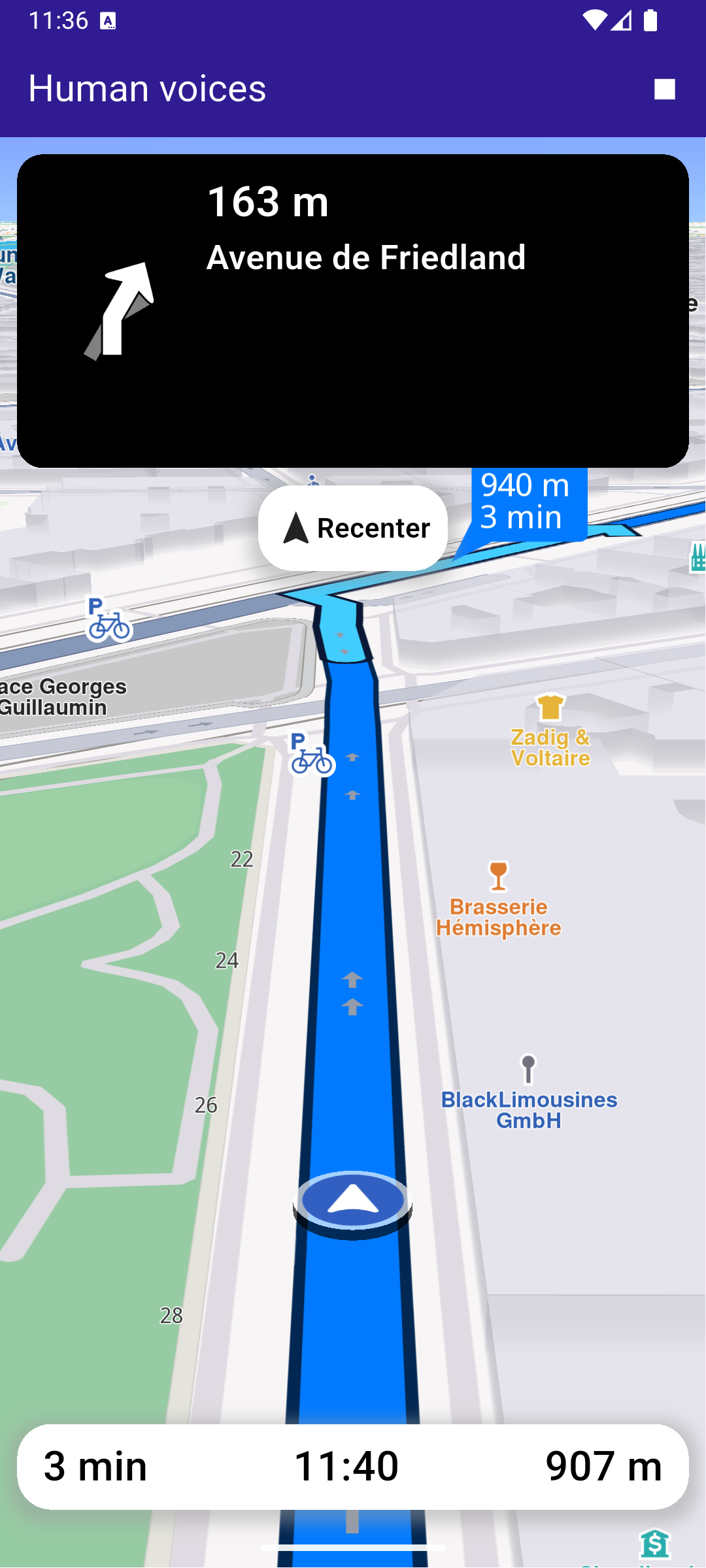Tap the Recenter button

coord(353,528)
